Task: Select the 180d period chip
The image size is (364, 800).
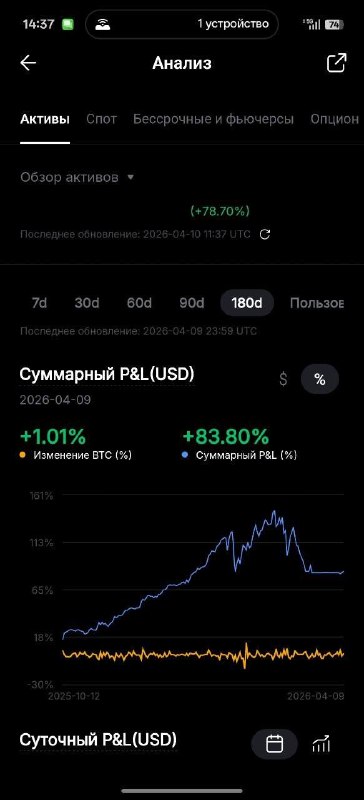Action: [247, 303]
